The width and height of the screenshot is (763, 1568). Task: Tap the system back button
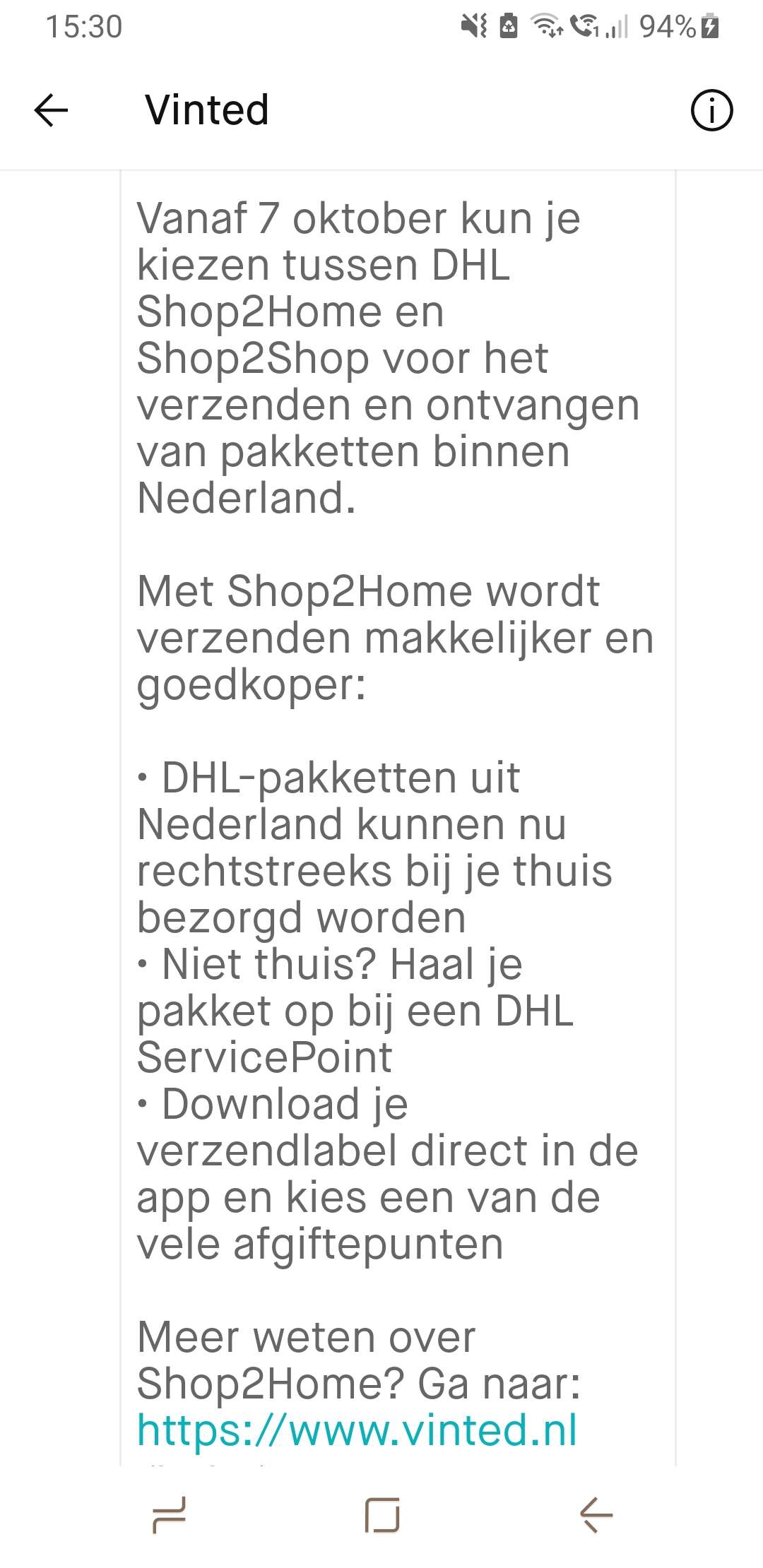click(596, 1515)
